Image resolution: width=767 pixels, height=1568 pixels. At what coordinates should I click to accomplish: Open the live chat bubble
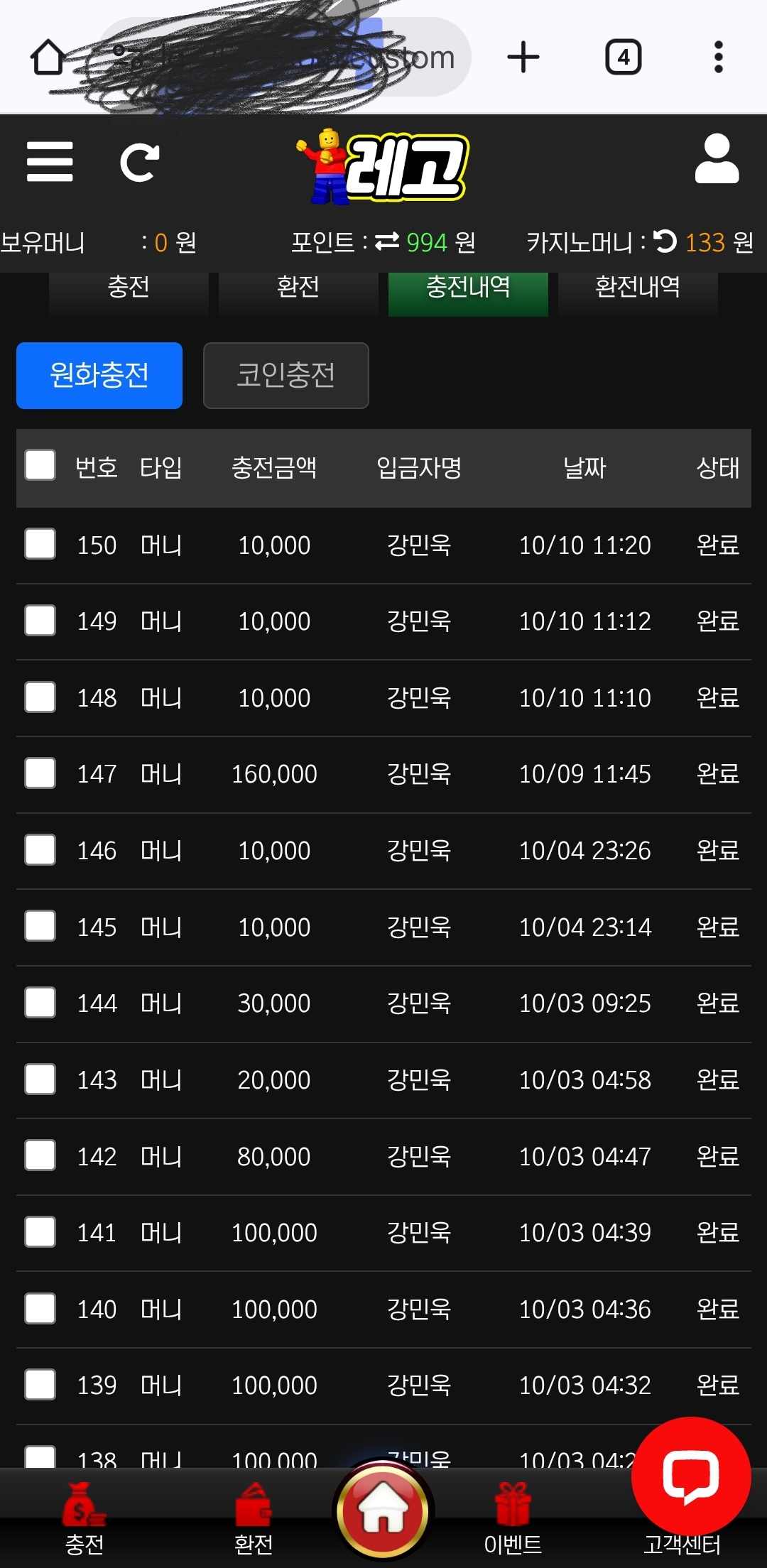pyautogui.click(x=690, y=1476)
